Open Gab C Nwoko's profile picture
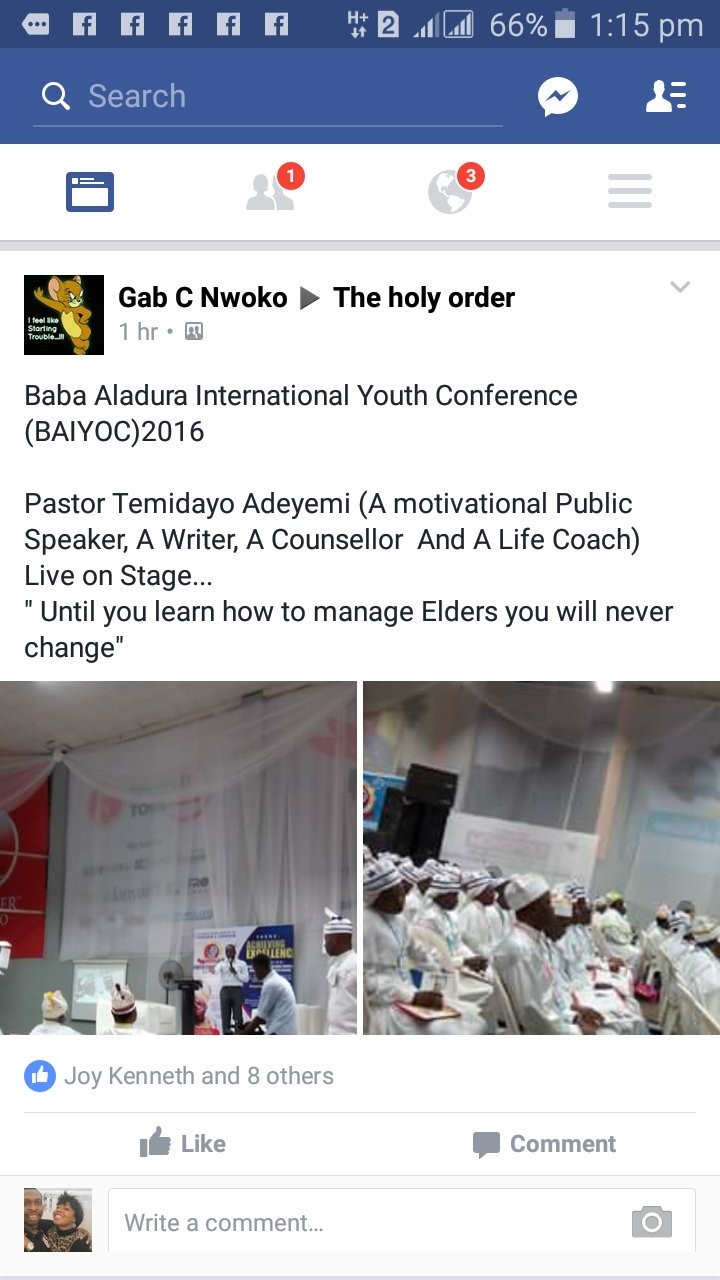This screenshot has height=1280, width=720. point(64,315)
